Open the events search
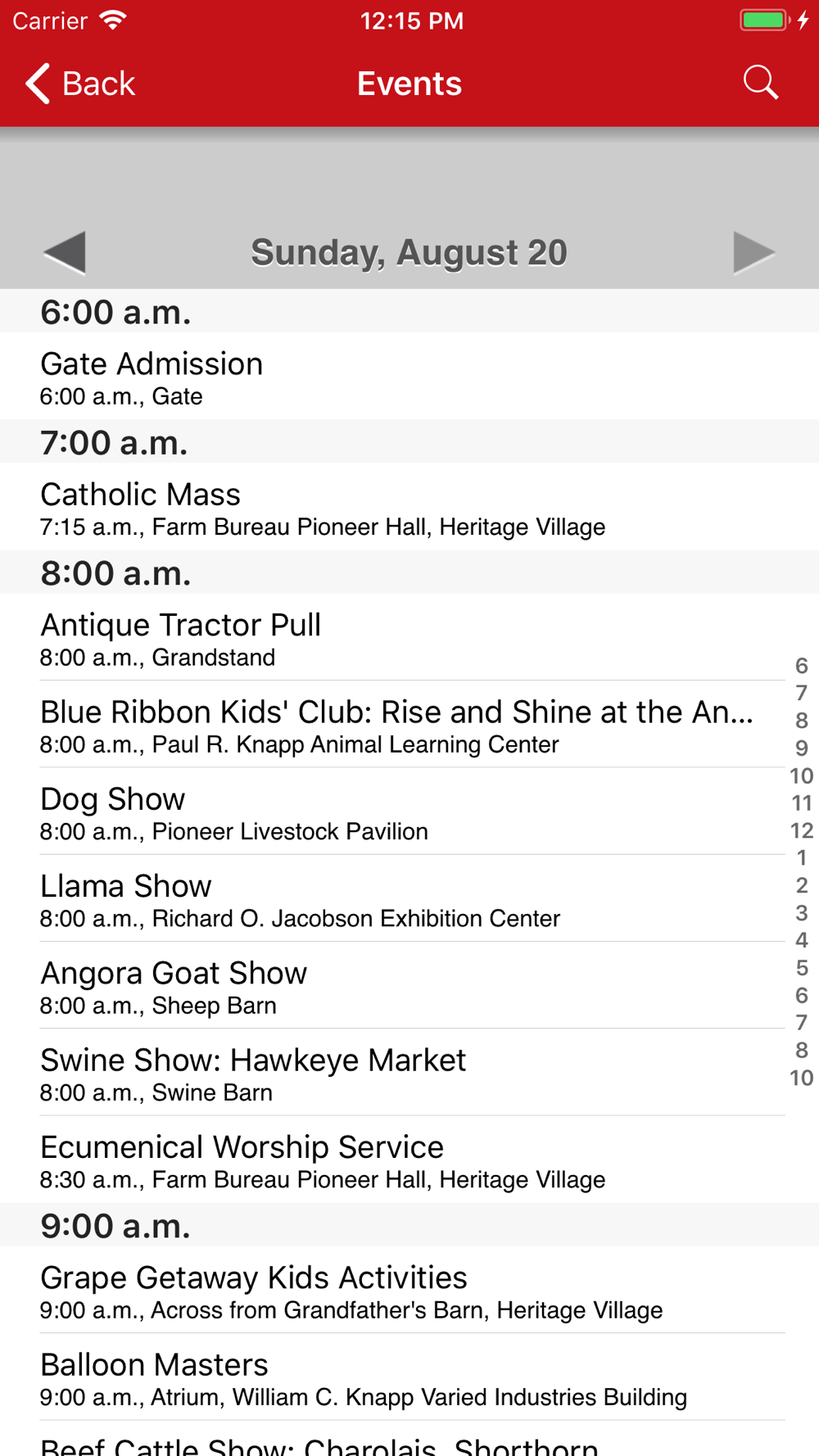Viewport: 819px width, 1456px height. (761, 83)
